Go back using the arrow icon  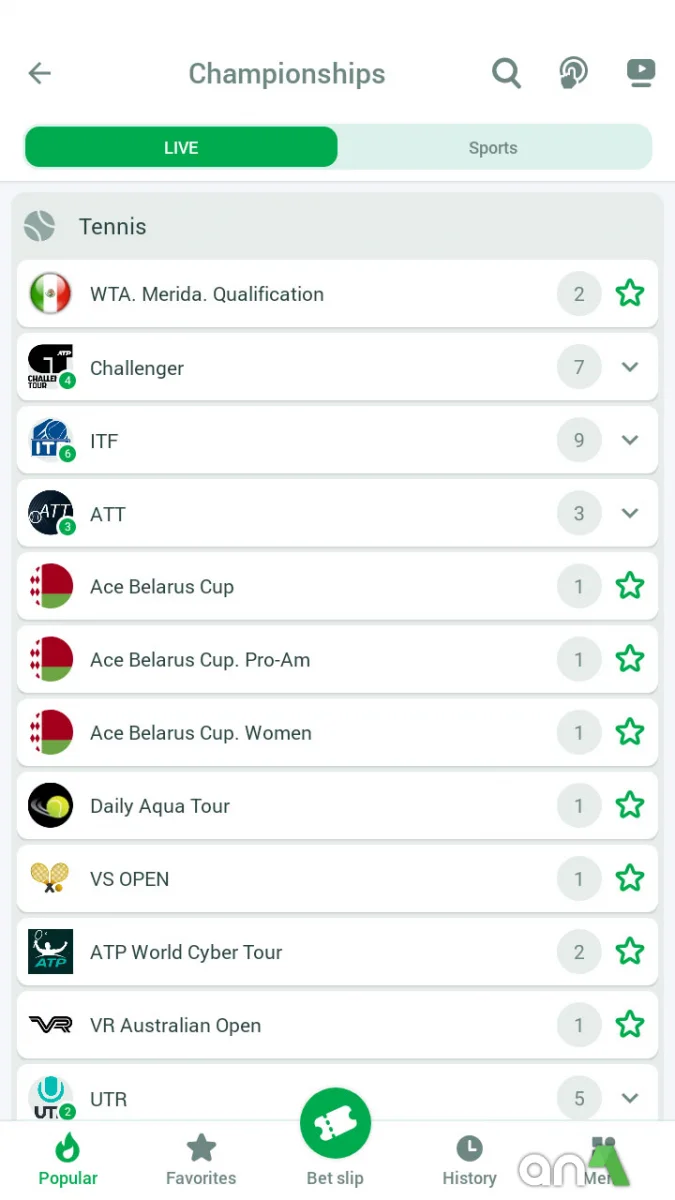click(x=40, y=73)
